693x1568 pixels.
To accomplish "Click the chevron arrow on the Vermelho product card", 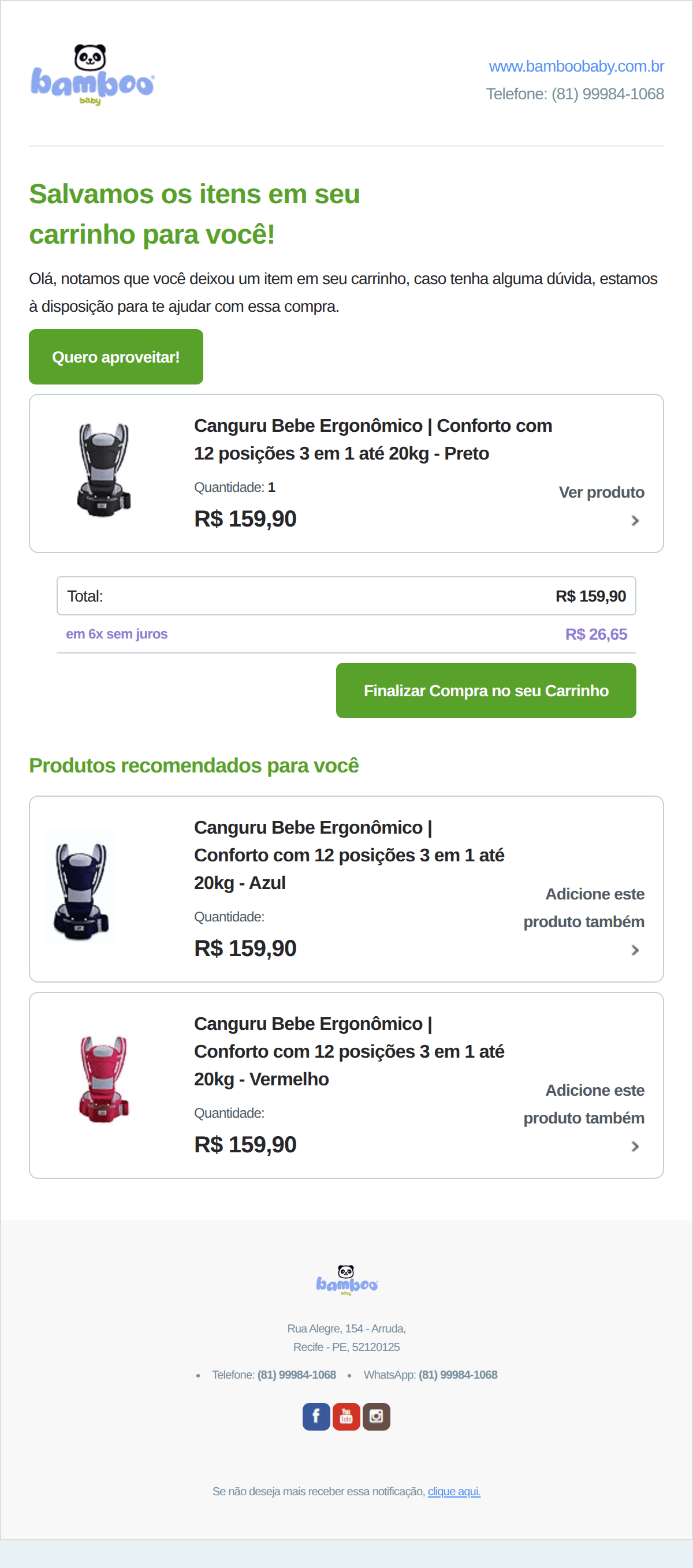I will click(636, 1147).
